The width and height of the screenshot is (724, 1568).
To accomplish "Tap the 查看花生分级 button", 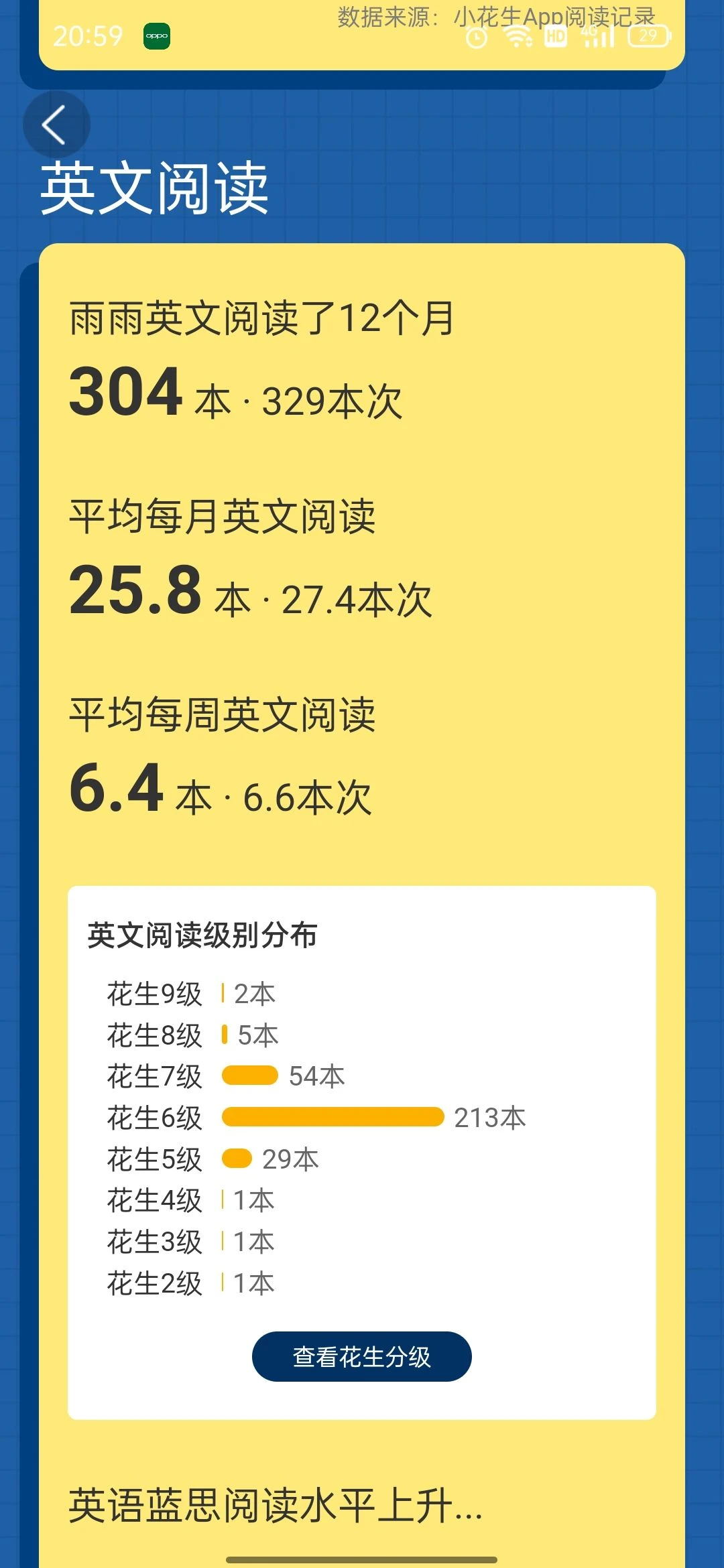I will coord(362,1356).
